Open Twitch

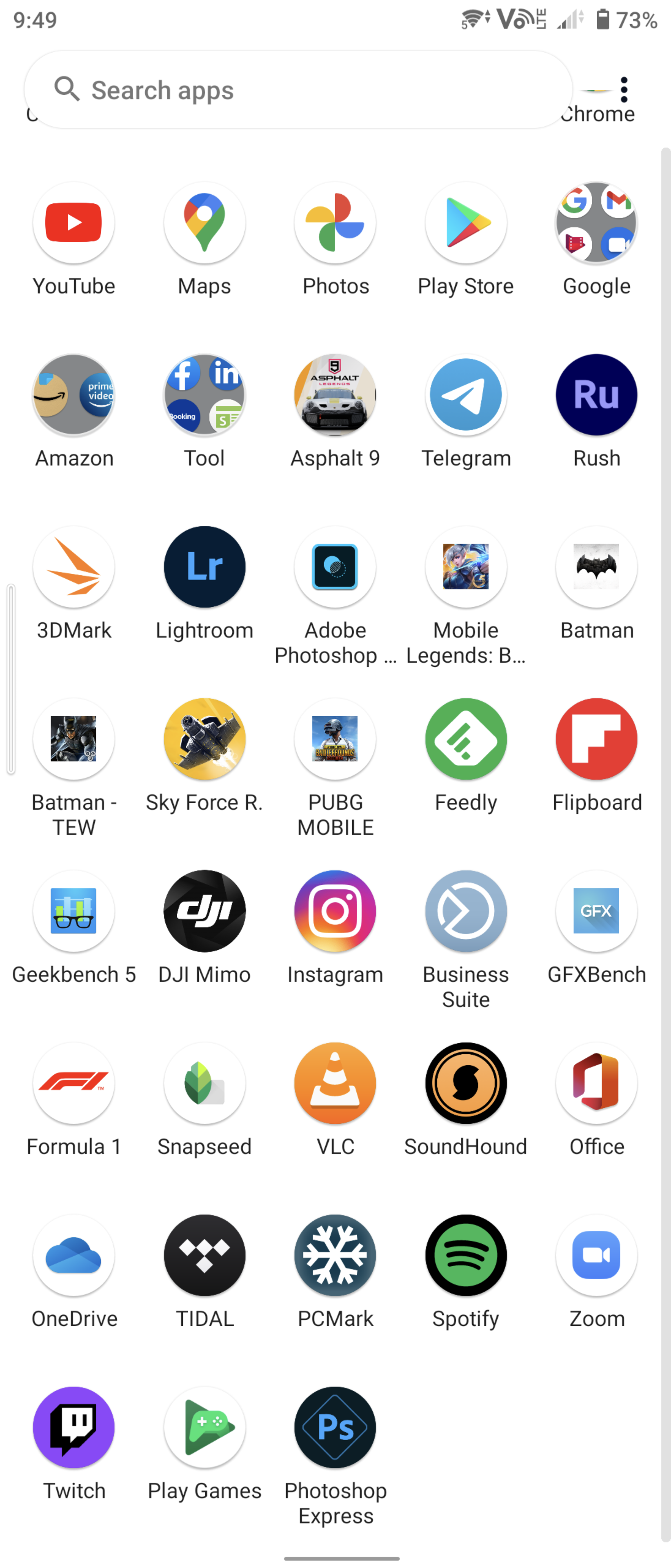73,1428
